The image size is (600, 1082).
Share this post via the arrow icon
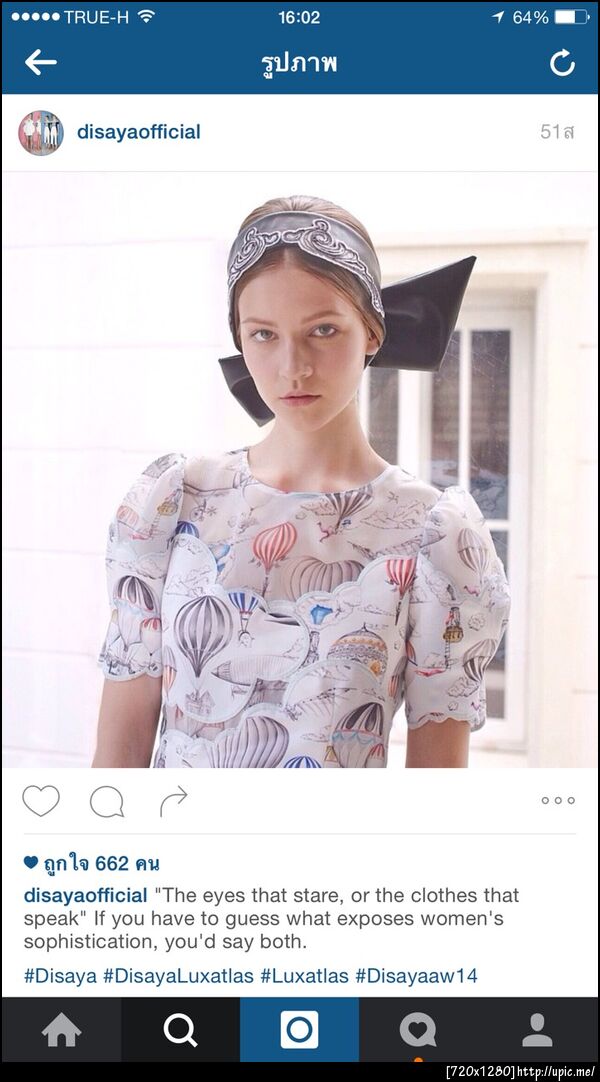[174, 800]
